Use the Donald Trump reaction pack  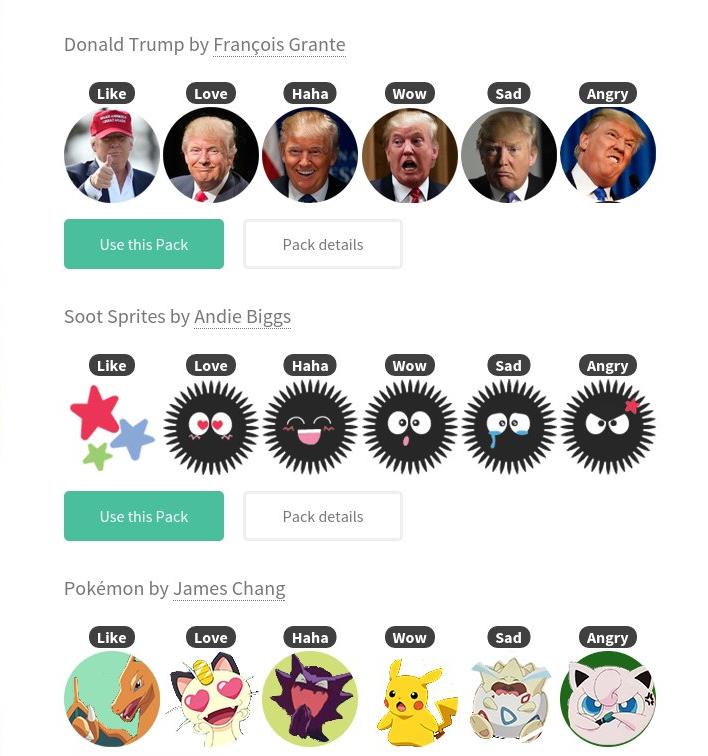(x=144, y=244)
